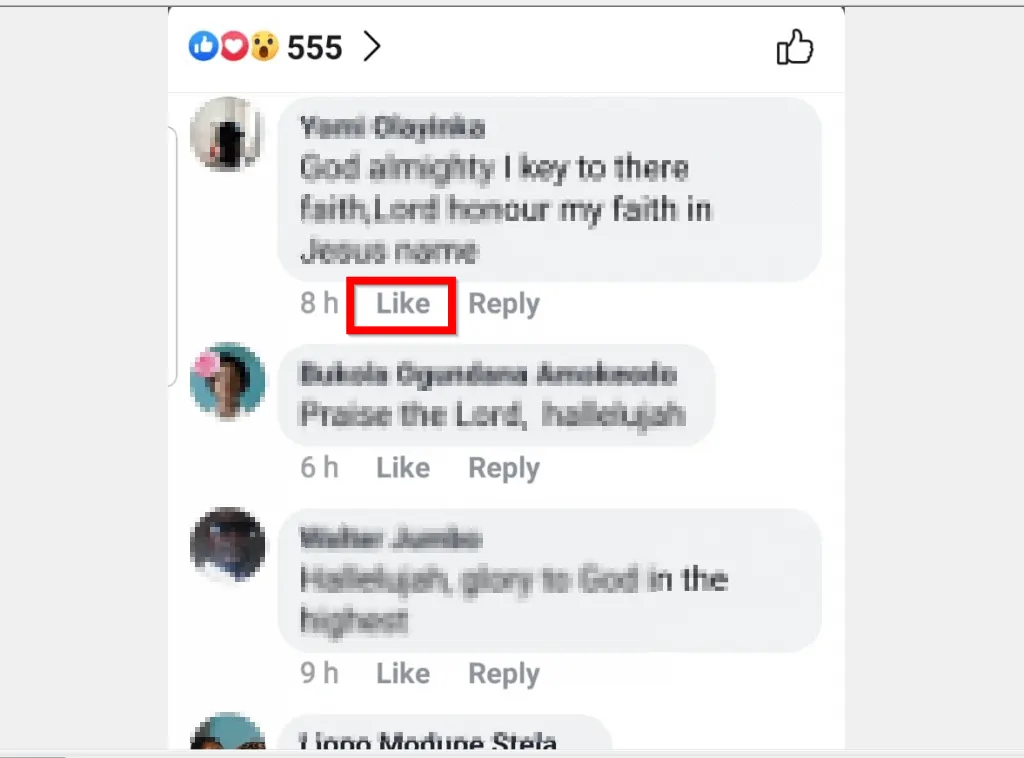Reply to Yemi Olayinka's comment
The image size is (1024, 758).
[504, 304]
